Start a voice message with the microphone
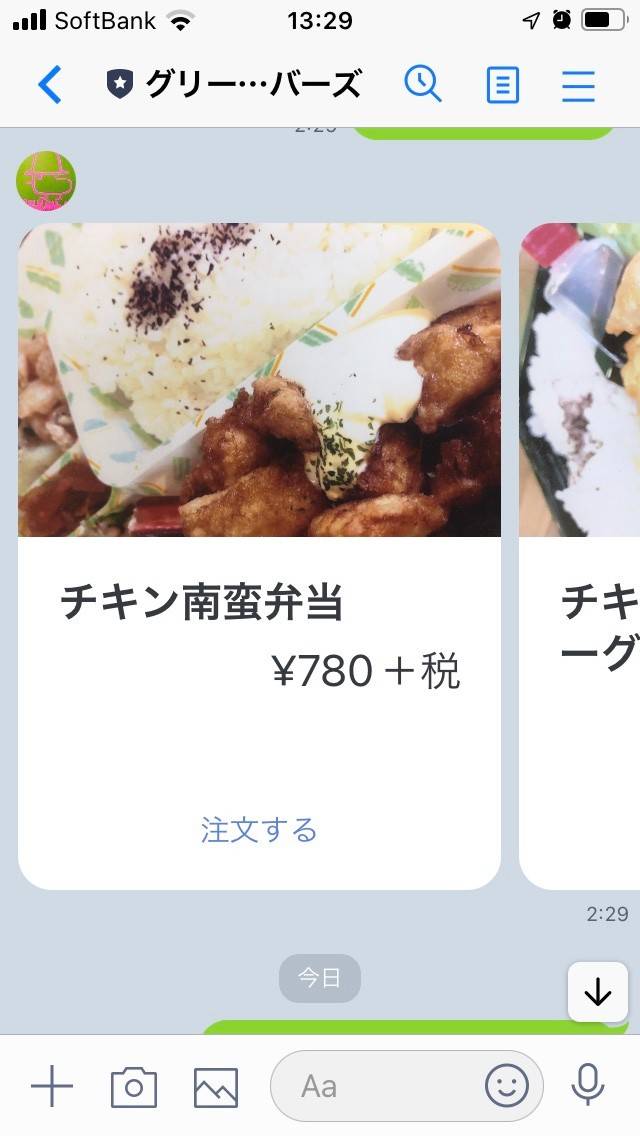 [x=588, y=1086]
